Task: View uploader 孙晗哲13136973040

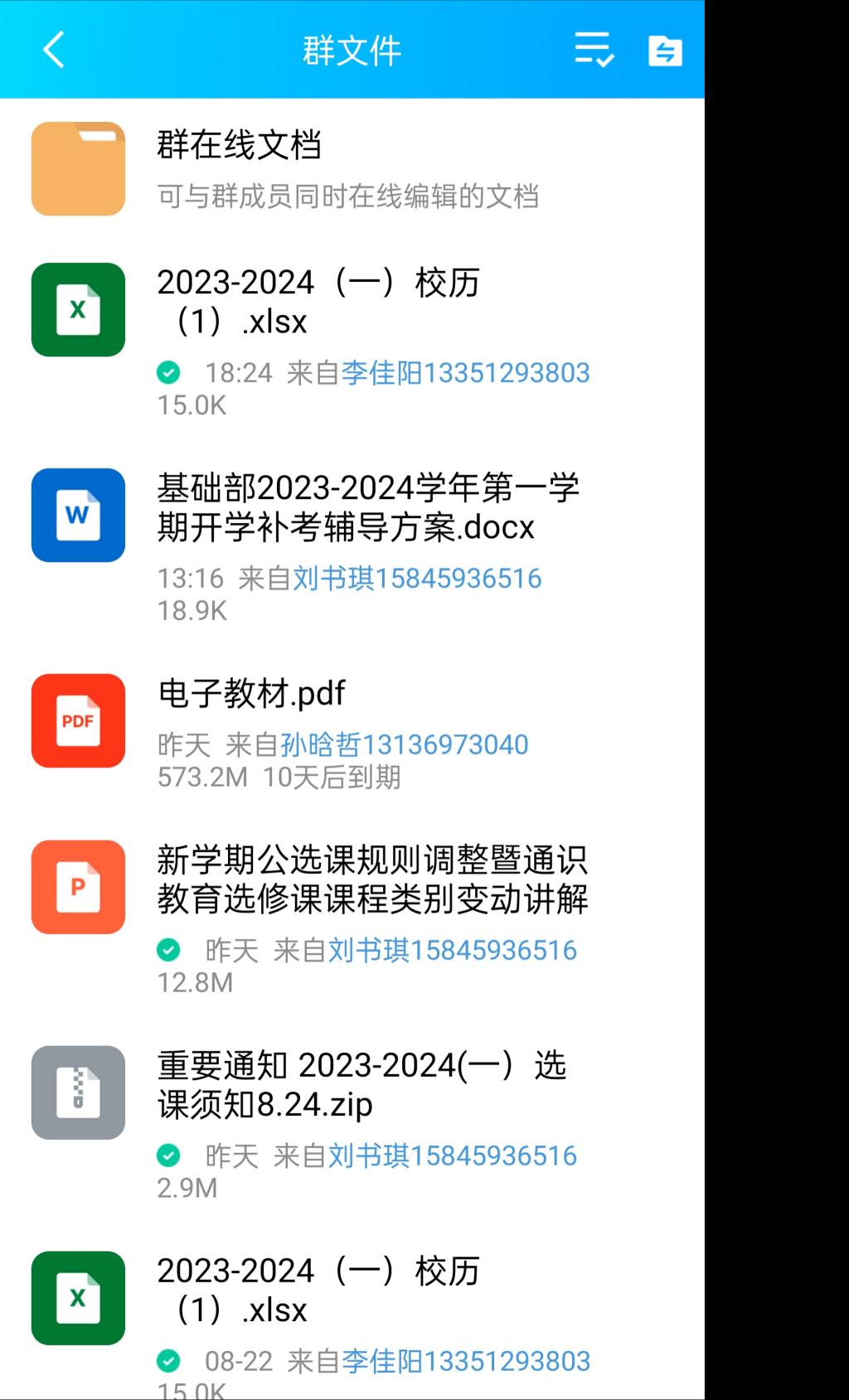Action: pyautogui.click(x=405, y=744)
